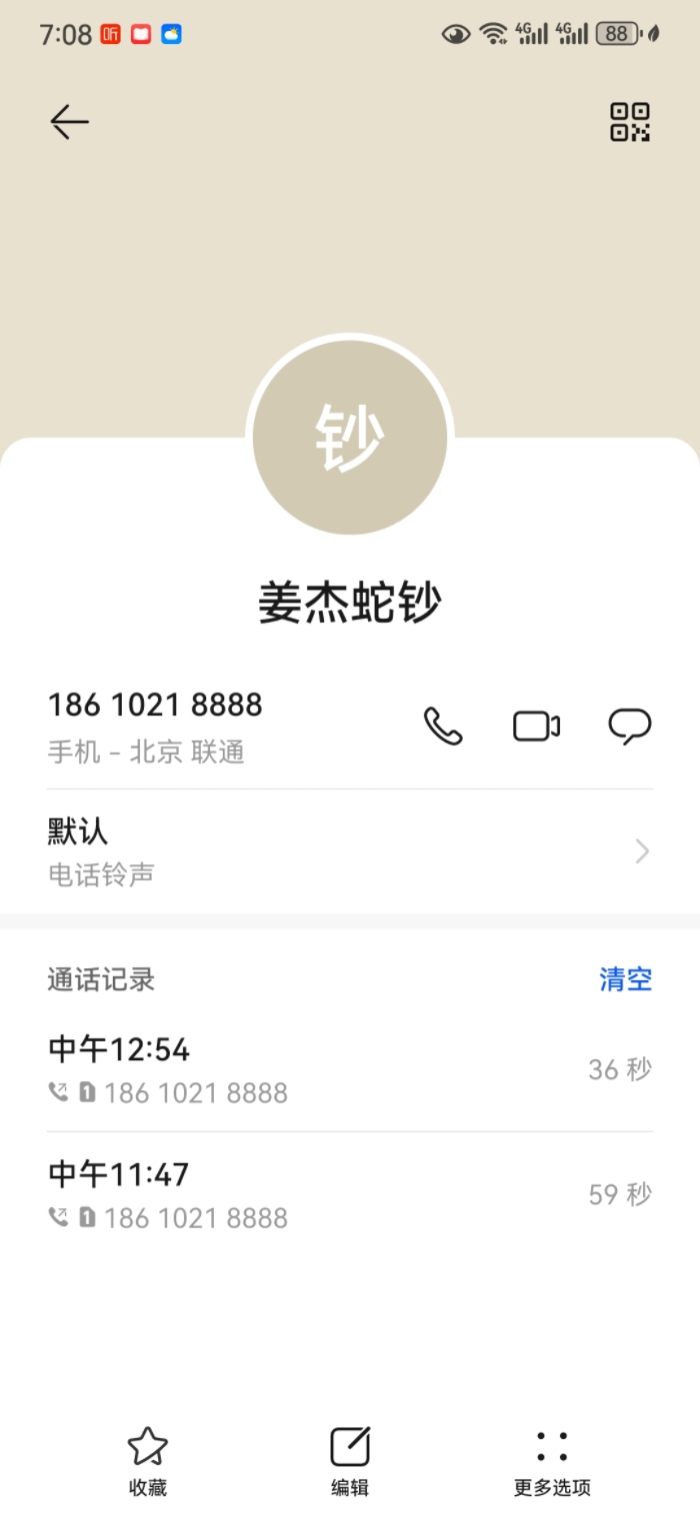Open the 电话铃声 ringtone setting
This screenshot has width=700, height=1517.
350,851
